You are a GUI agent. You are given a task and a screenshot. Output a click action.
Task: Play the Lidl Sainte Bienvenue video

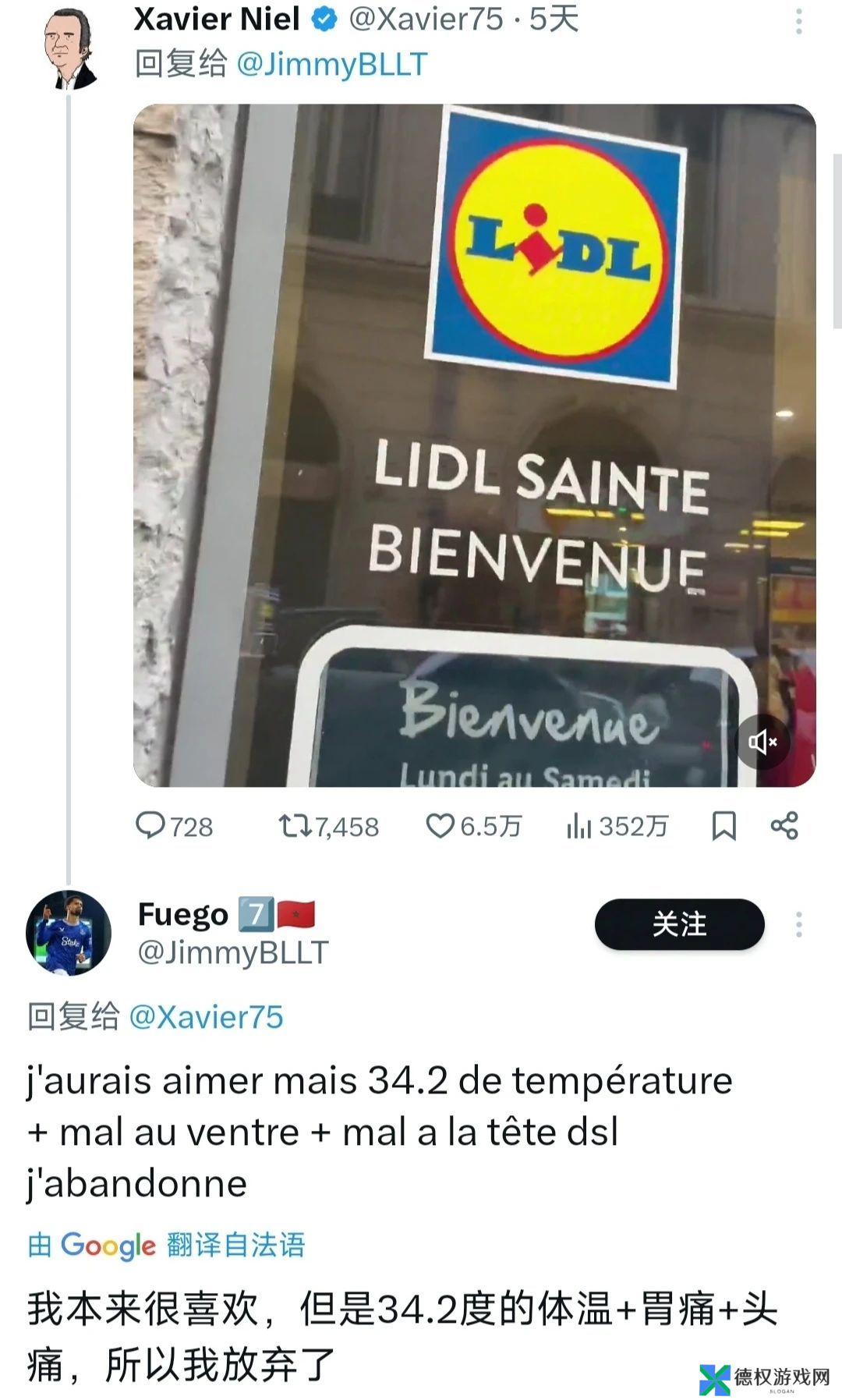coord(474,445)
